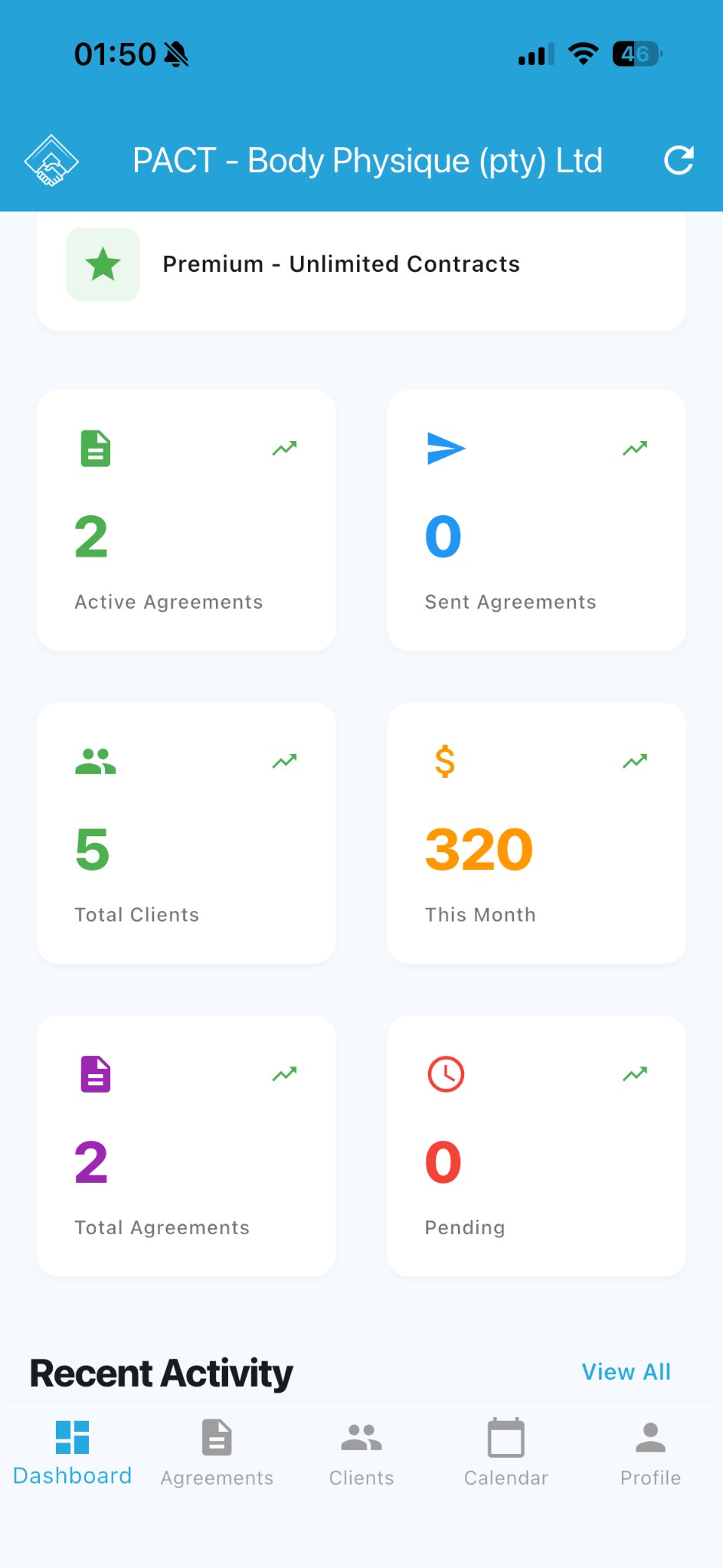Click the Pending clock icon
Image resolution: width=723 pixels, height=1568 pixels.
pos(444,1073)
